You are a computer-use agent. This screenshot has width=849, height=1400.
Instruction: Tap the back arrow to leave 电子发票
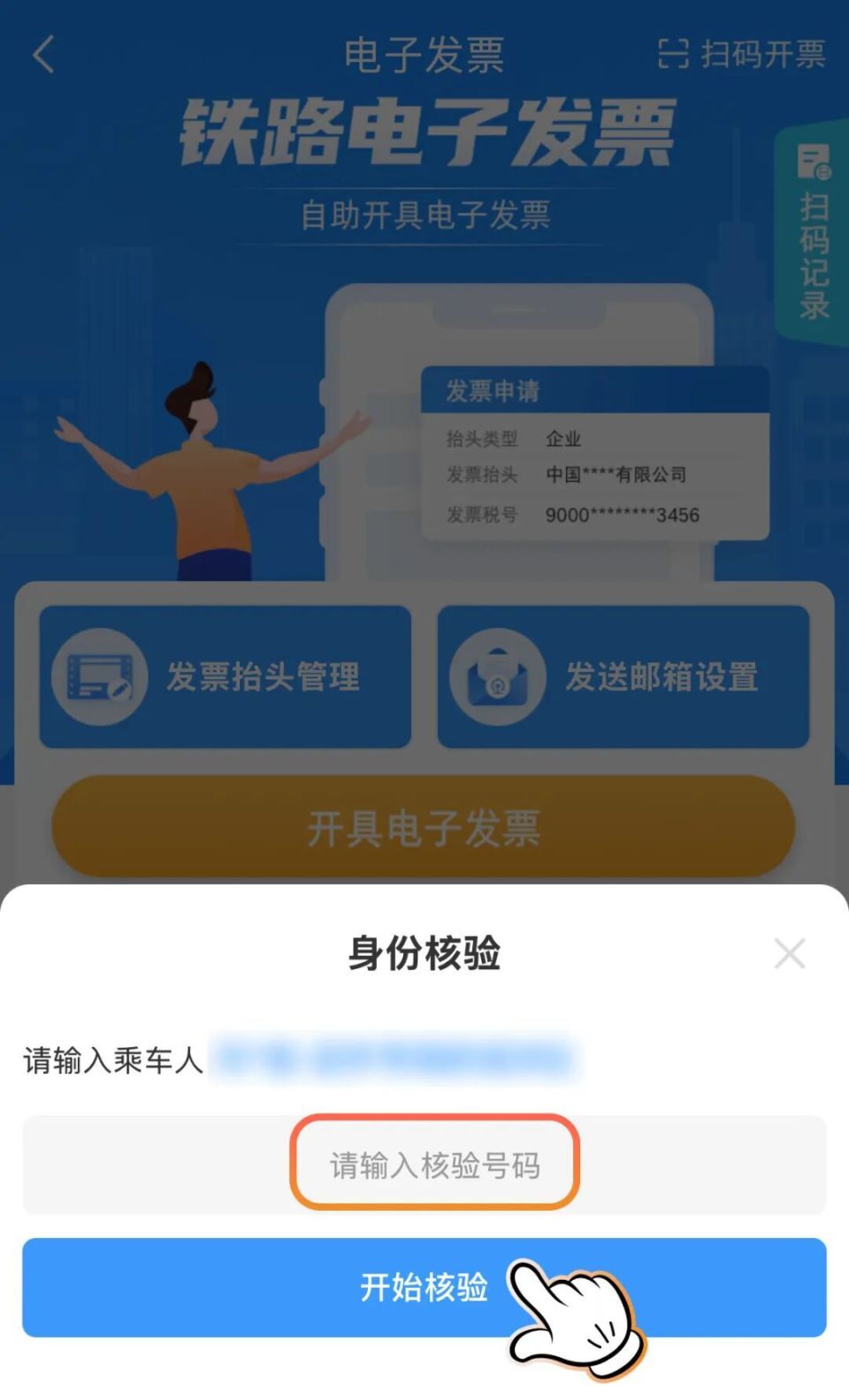[41, 56]
